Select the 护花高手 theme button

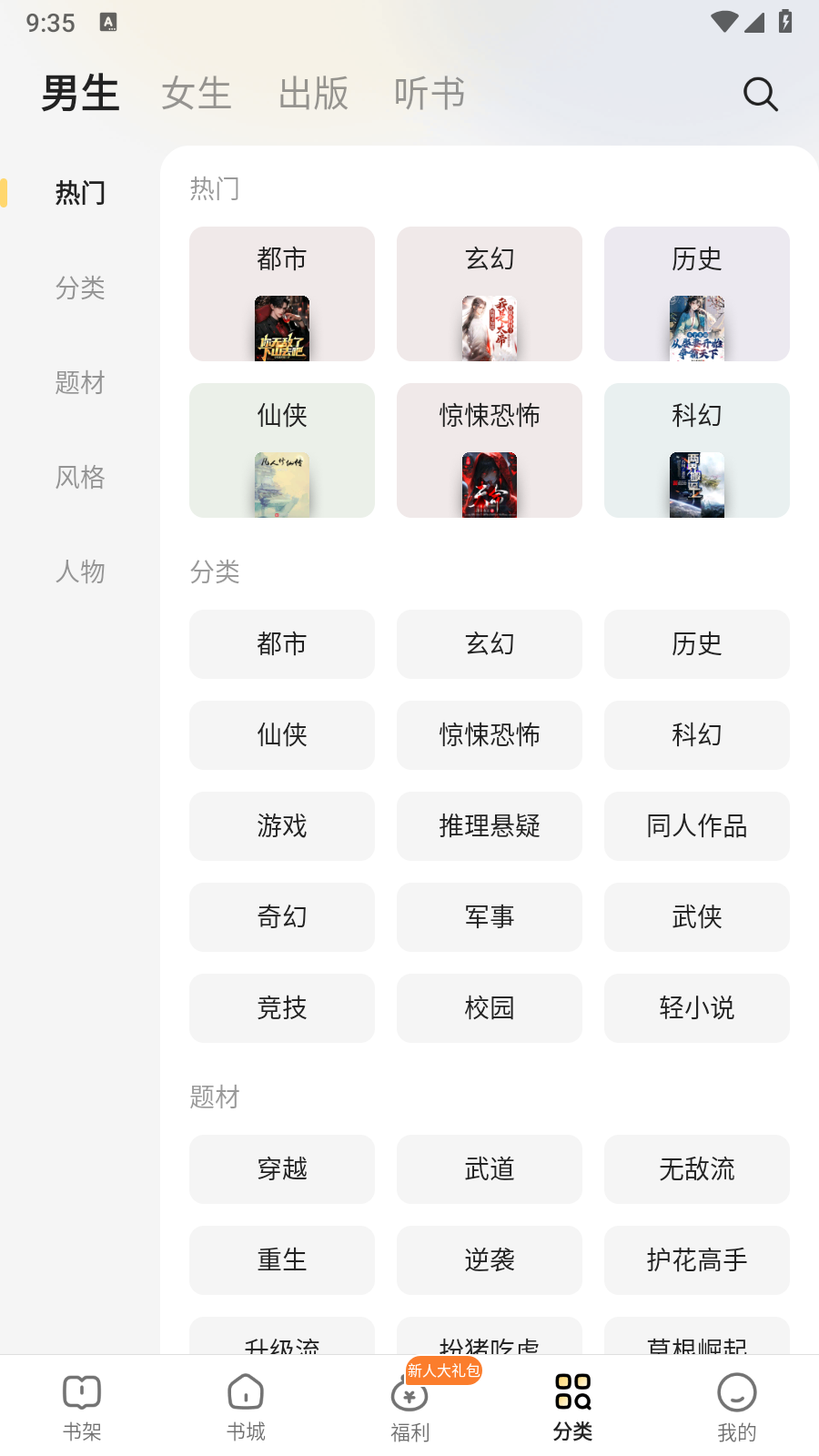click(x=696, y=1260)
